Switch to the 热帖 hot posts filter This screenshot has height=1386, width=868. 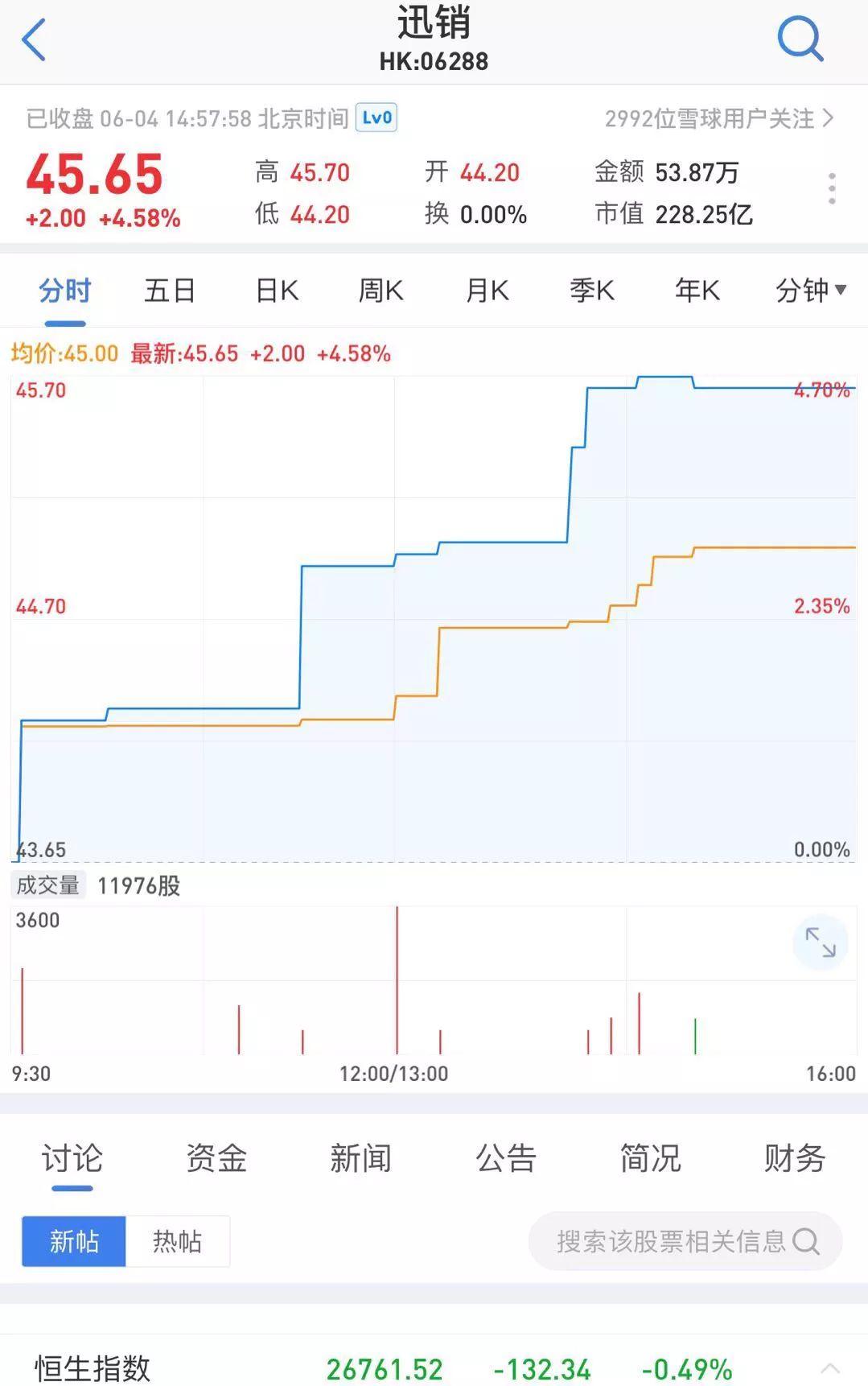tap(179, 1242)
